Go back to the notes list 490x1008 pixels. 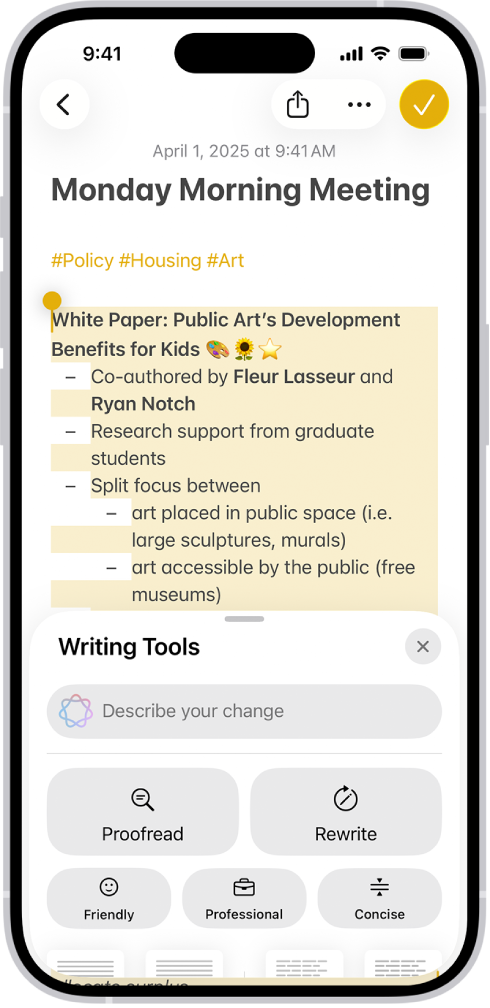(x=64, y=104)
